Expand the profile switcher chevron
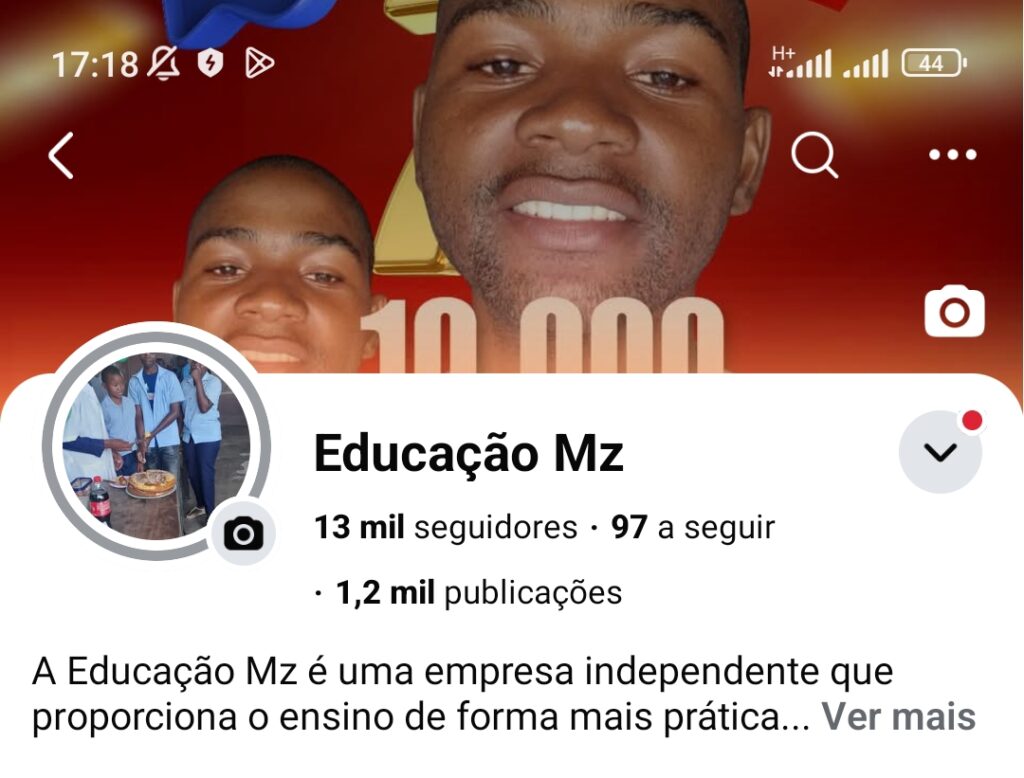The width and height of the screenshot is (1024, 778). [x=940, y=452]
